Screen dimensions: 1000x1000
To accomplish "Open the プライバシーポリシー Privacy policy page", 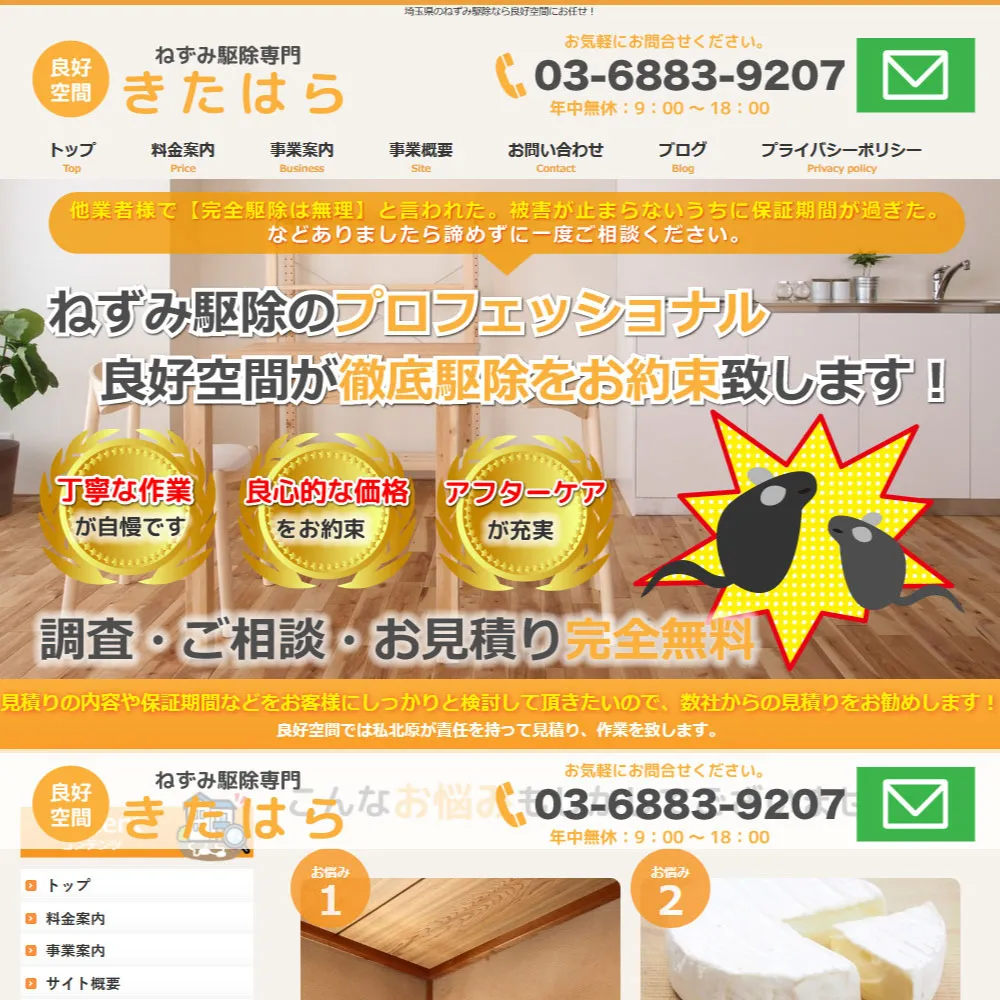I will coord(841,156).
